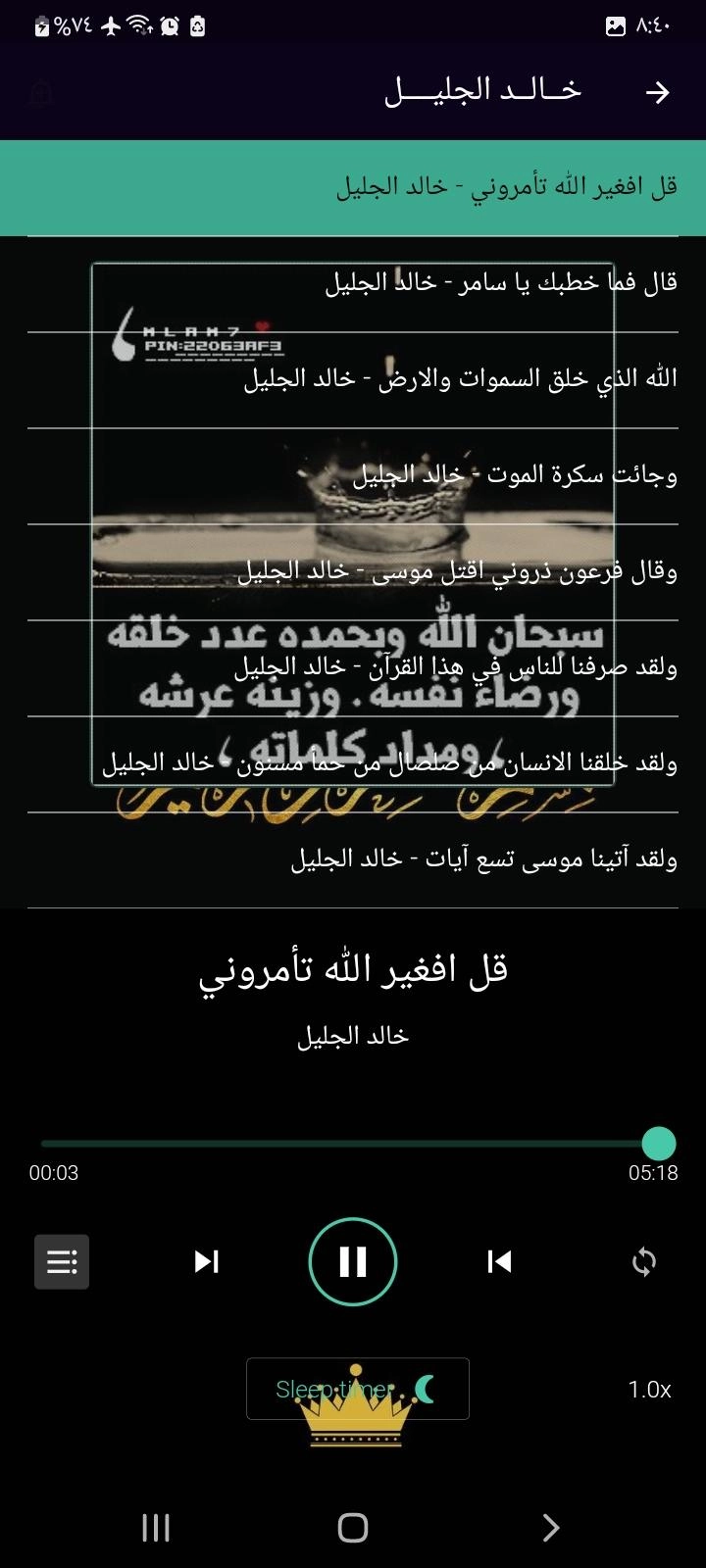Image resolution: width=706 pixels, height=1568 pixels.
Task: Pause the current recitation
Action: point(353,1261)
